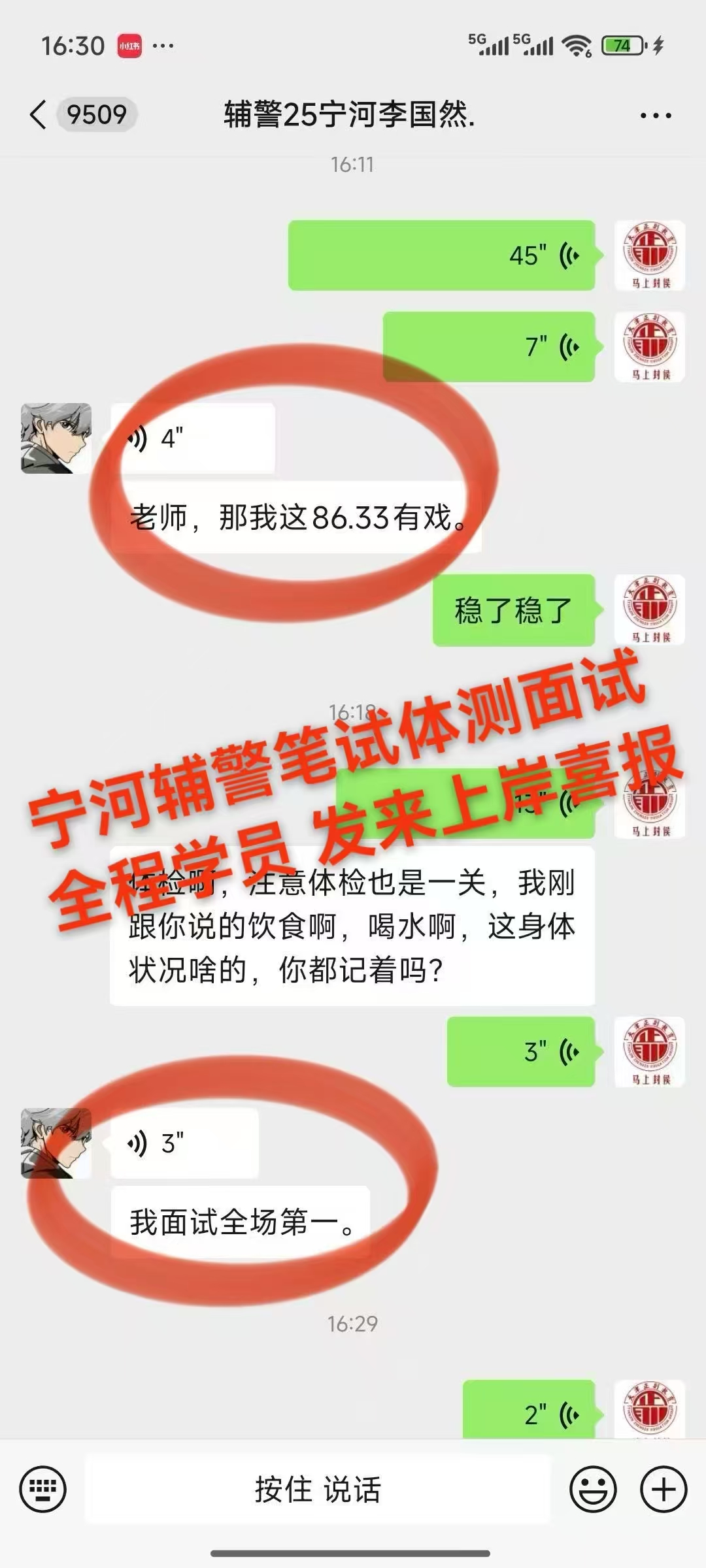Open own avatar next to 稳了稳了
Viewport: 706px width, 1568px height.
pyautogui.click(x=649, y=610)
